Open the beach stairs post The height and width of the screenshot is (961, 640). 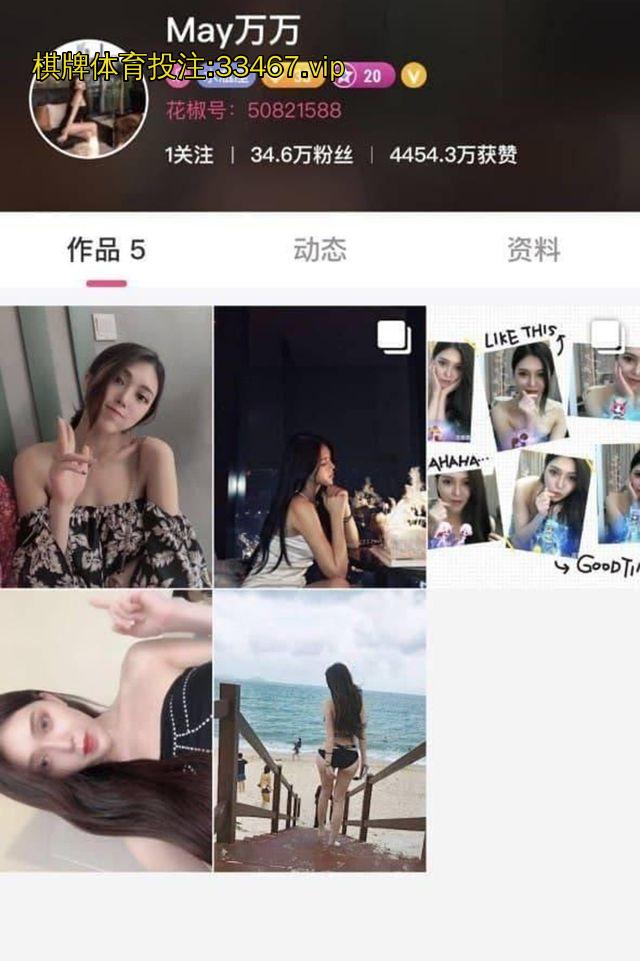coord(320,730)
